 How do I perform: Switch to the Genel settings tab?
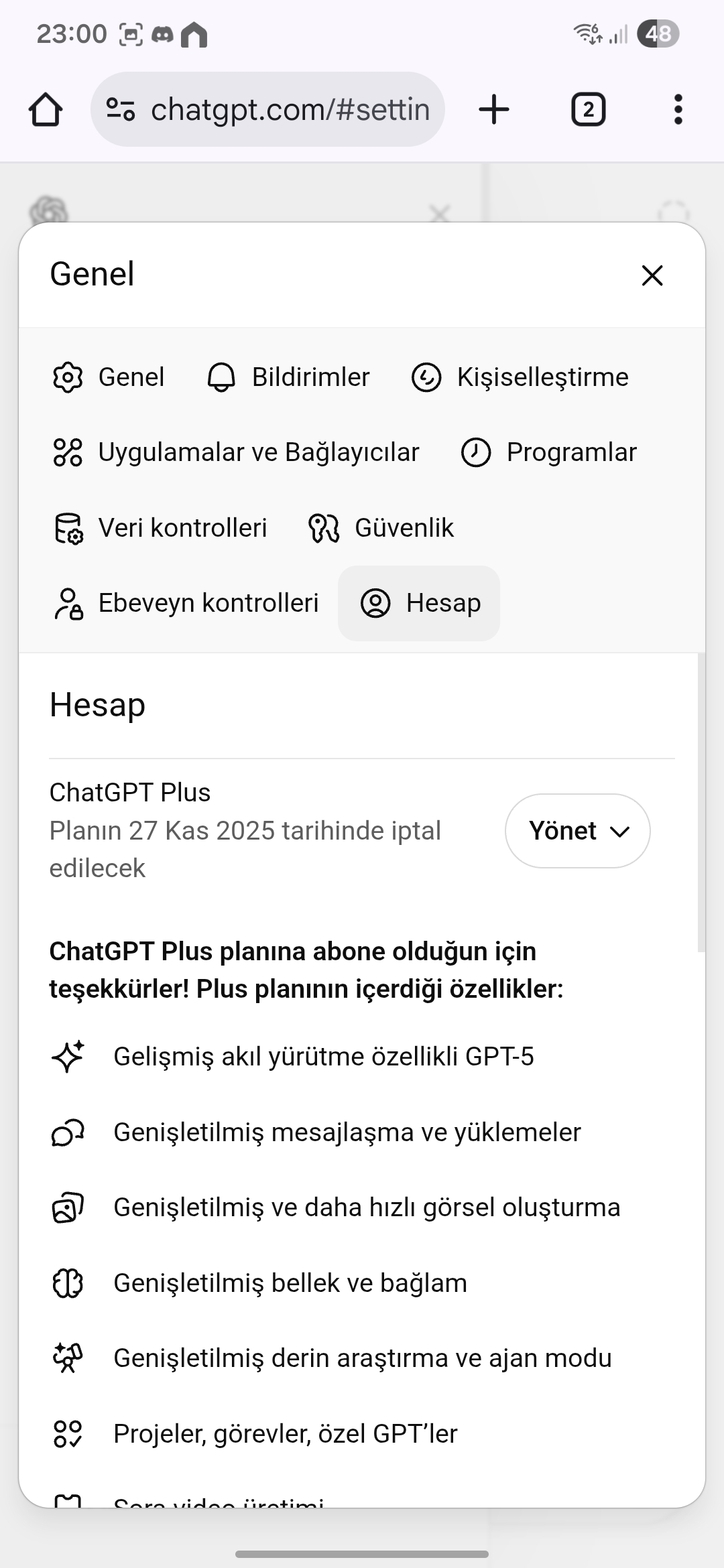[x=108, y=377]
